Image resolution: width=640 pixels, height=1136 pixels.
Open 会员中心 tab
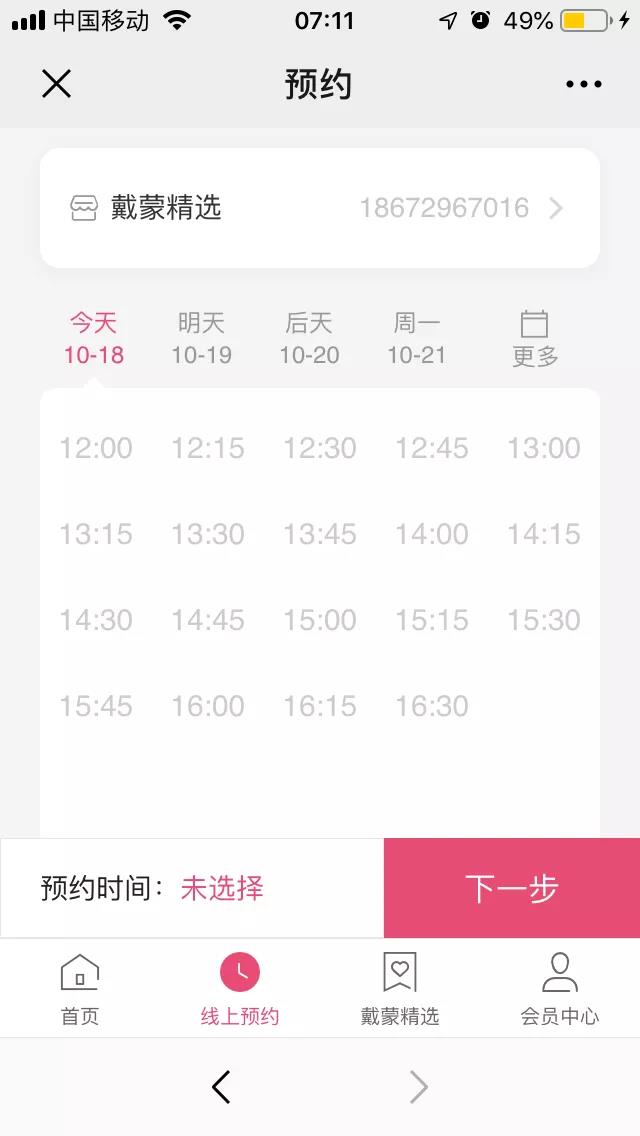(x=560, y=988)
